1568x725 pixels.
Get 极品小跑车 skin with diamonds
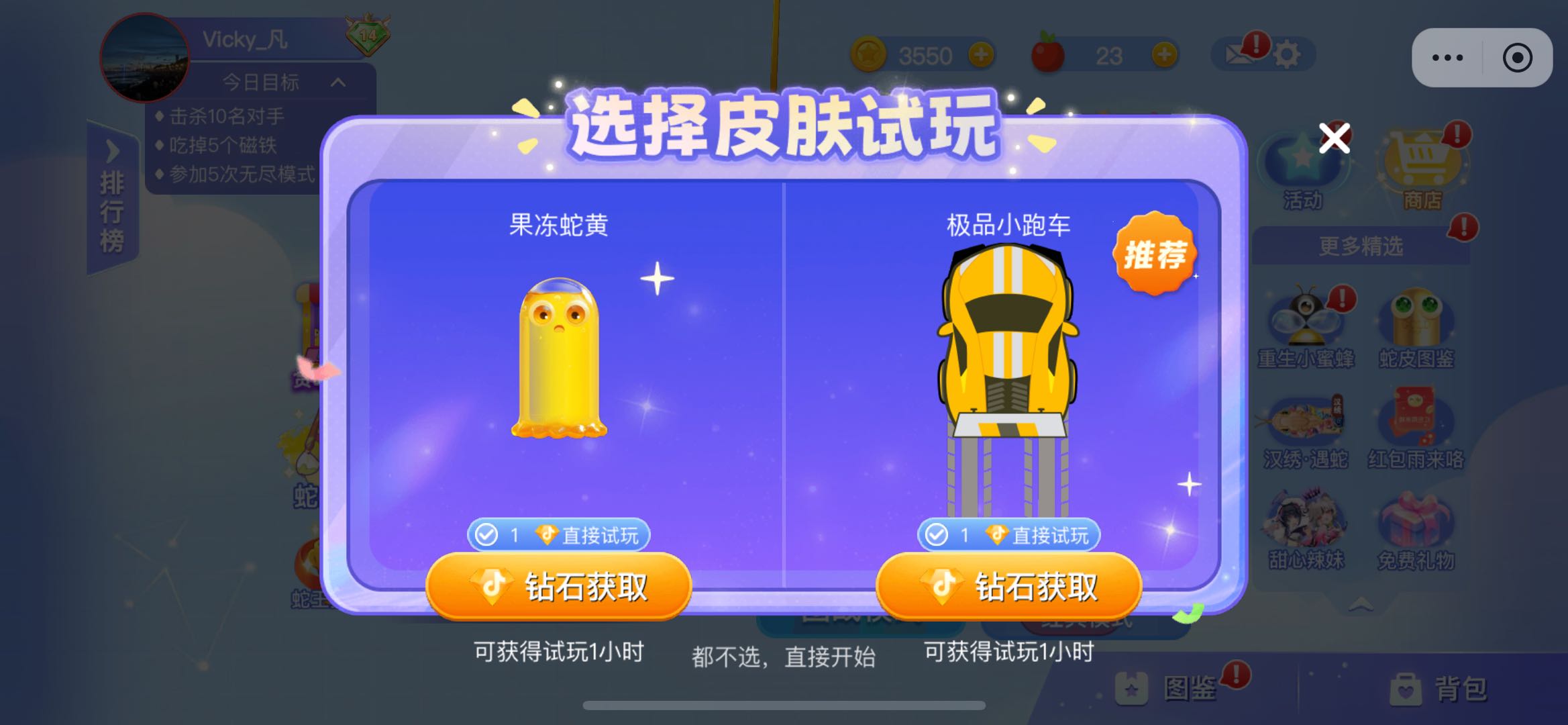point(1008,587)
